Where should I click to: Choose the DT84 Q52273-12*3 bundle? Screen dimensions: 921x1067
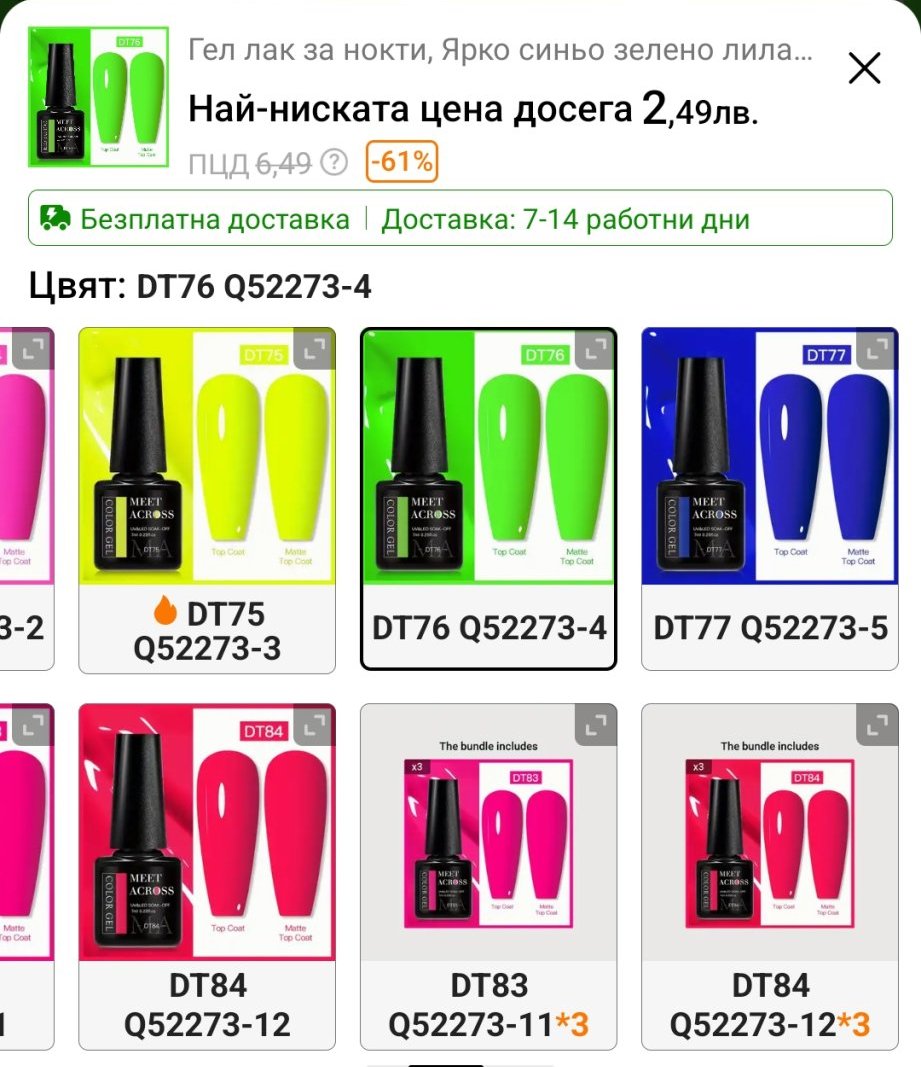coord(770,877)
